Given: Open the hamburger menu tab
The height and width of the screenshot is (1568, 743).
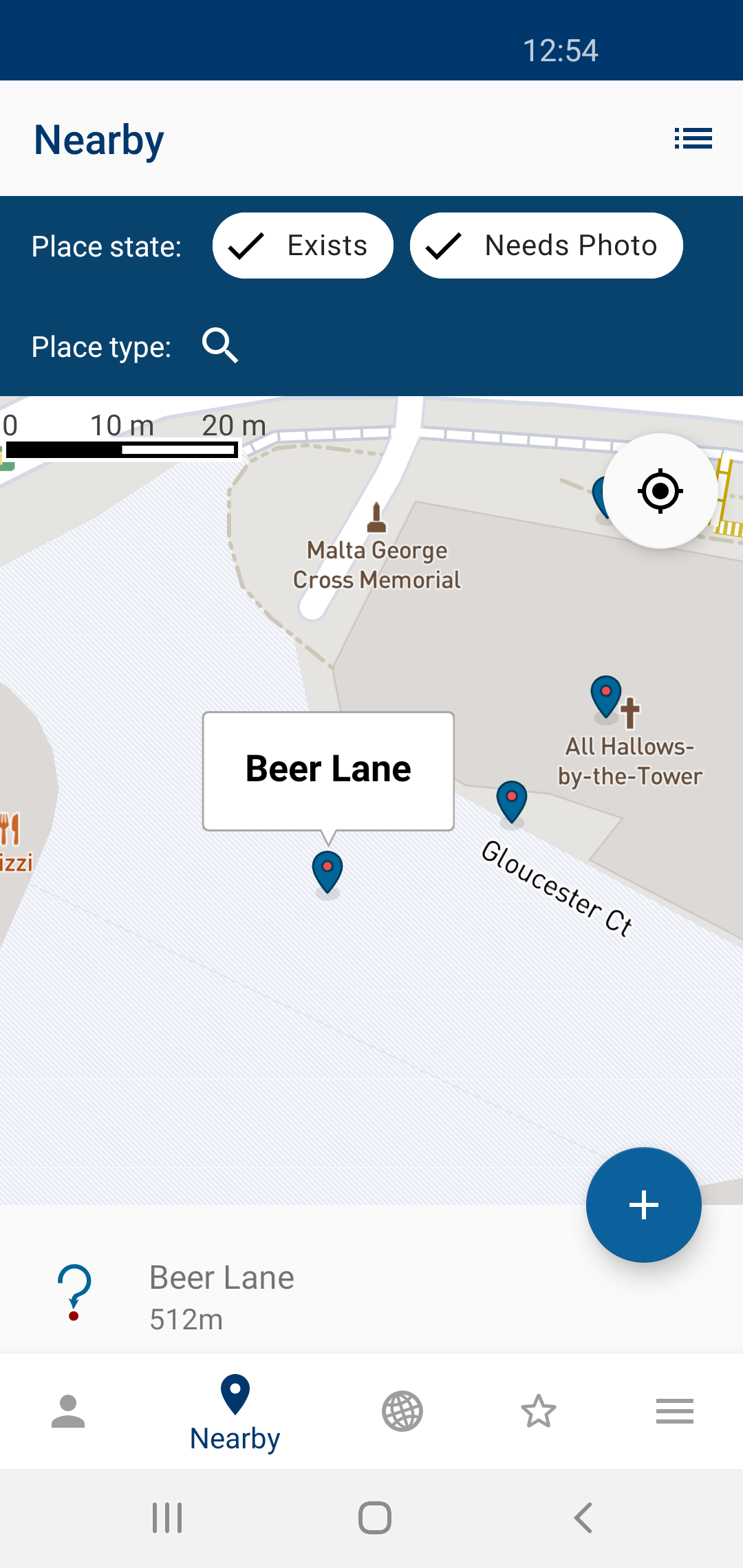Looking at the screenshot, I should pyautogui.click(x=674, y=1411).
